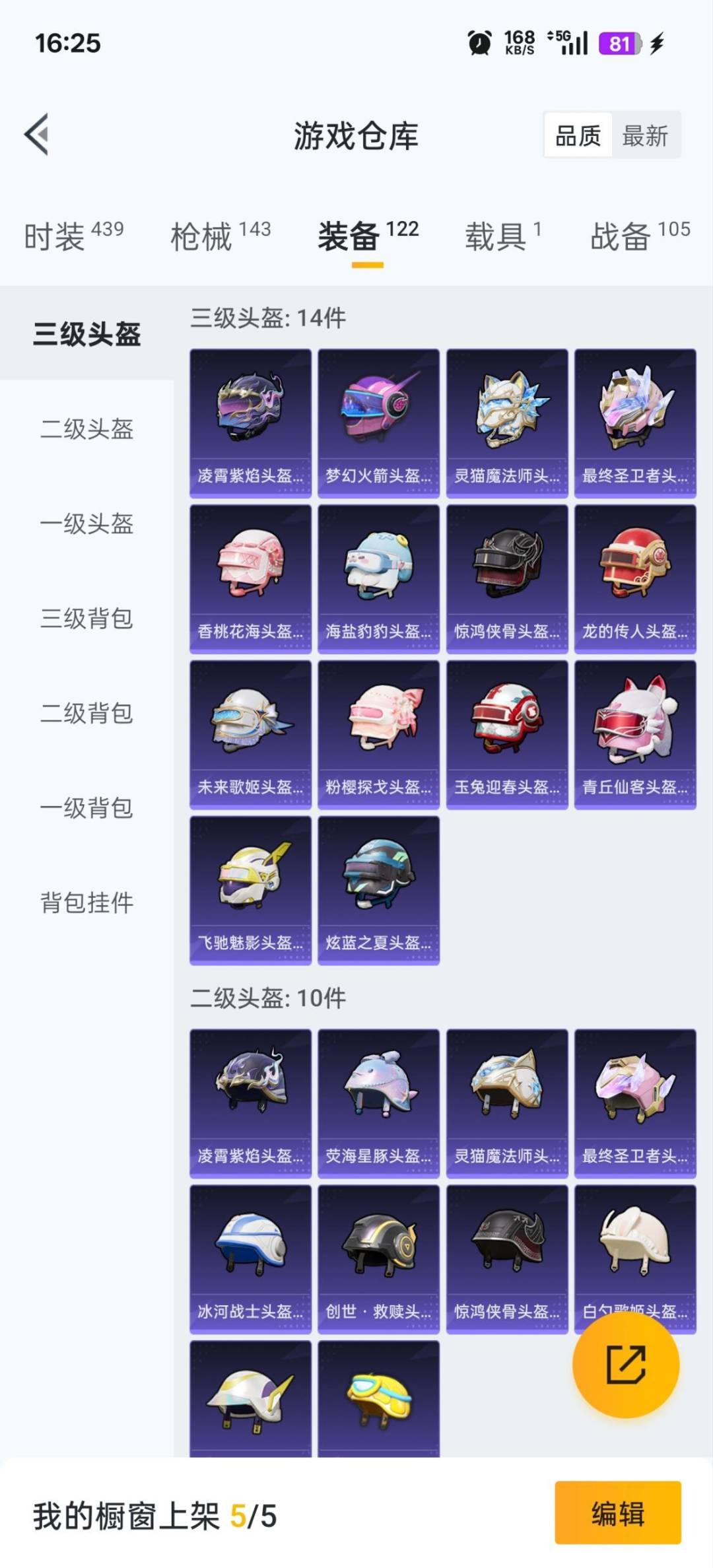Open the 龙的传人头盔 item
The width and height of the screenshot is (713, 1568).
[635, 579]
